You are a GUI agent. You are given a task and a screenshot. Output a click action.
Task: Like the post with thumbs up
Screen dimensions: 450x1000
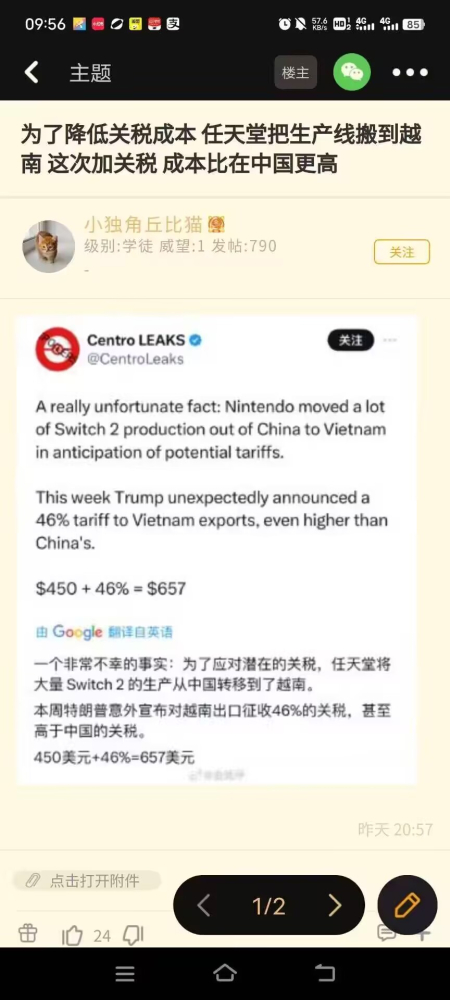coord(72,936)
